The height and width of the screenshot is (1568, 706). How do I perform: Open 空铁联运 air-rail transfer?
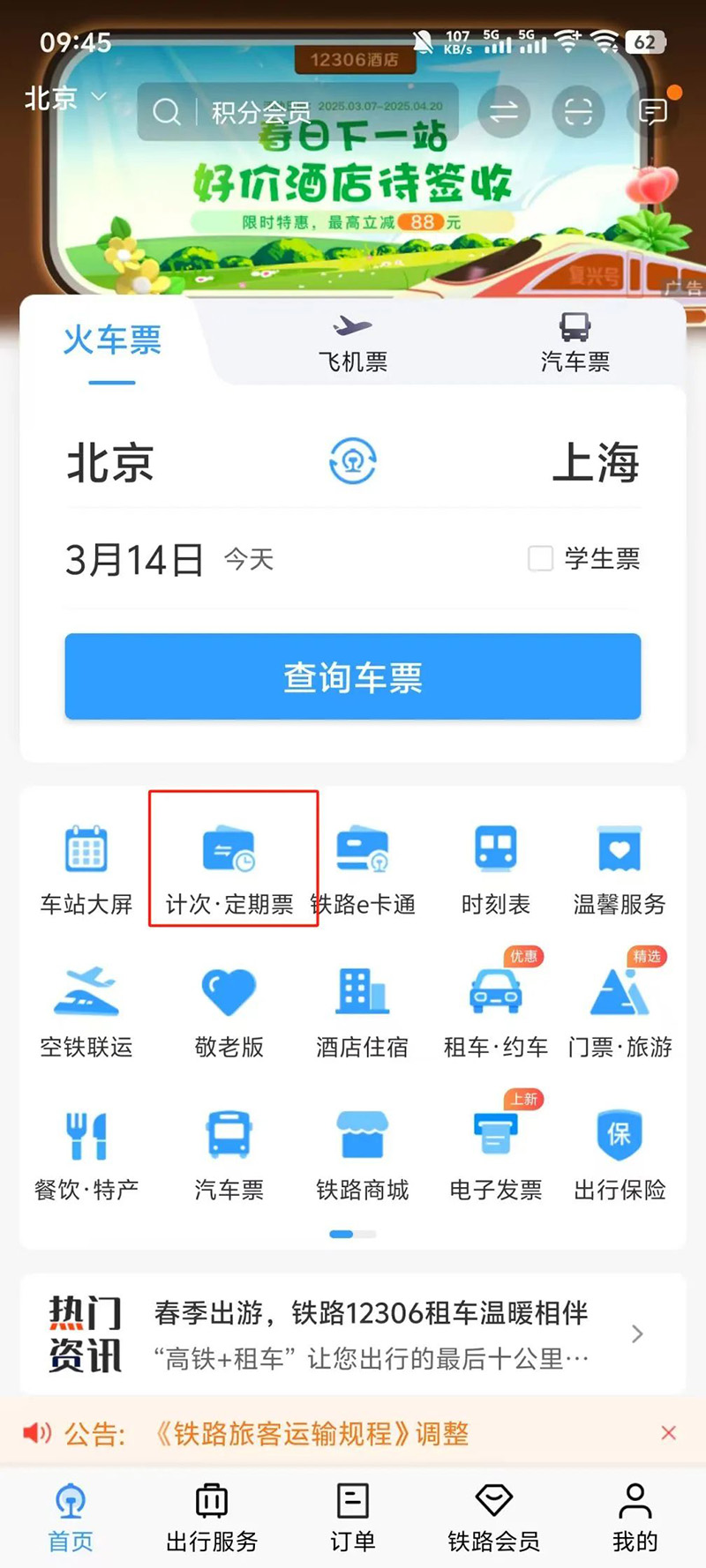point(86,1005)
